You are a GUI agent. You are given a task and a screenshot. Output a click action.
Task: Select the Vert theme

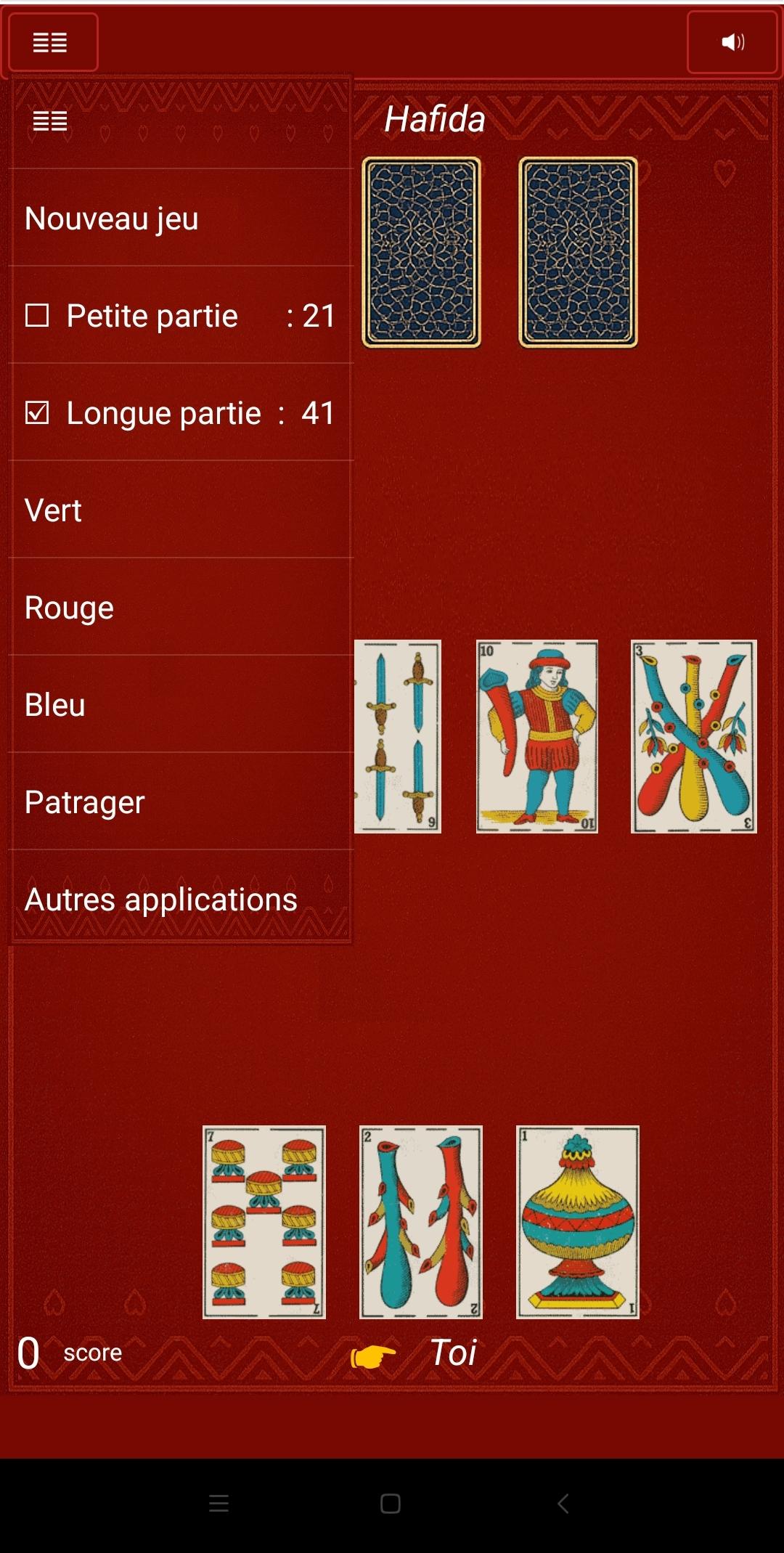pyautogui.click(x=54, y=510)
